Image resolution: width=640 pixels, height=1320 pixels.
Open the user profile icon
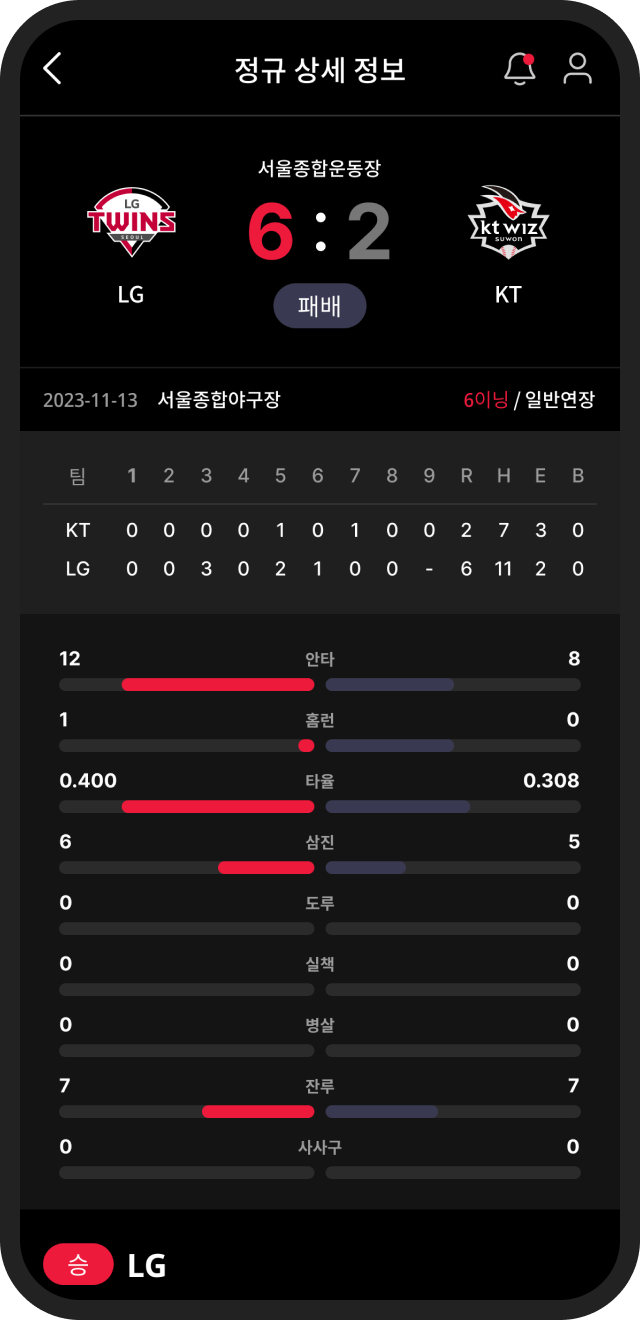click(577, 69)
